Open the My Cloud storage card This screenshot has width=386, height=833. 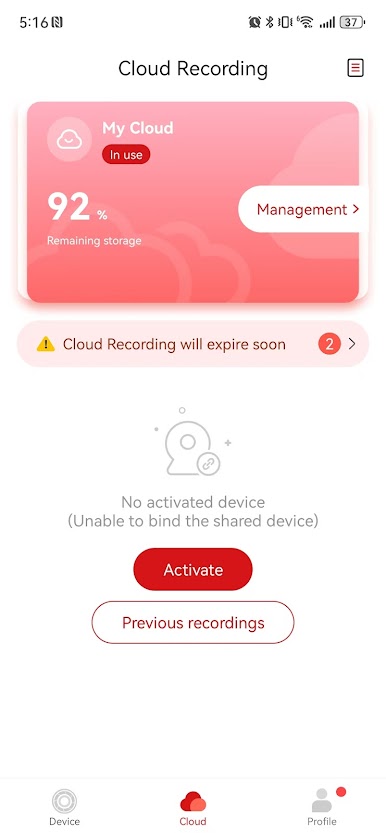(193, 202)
